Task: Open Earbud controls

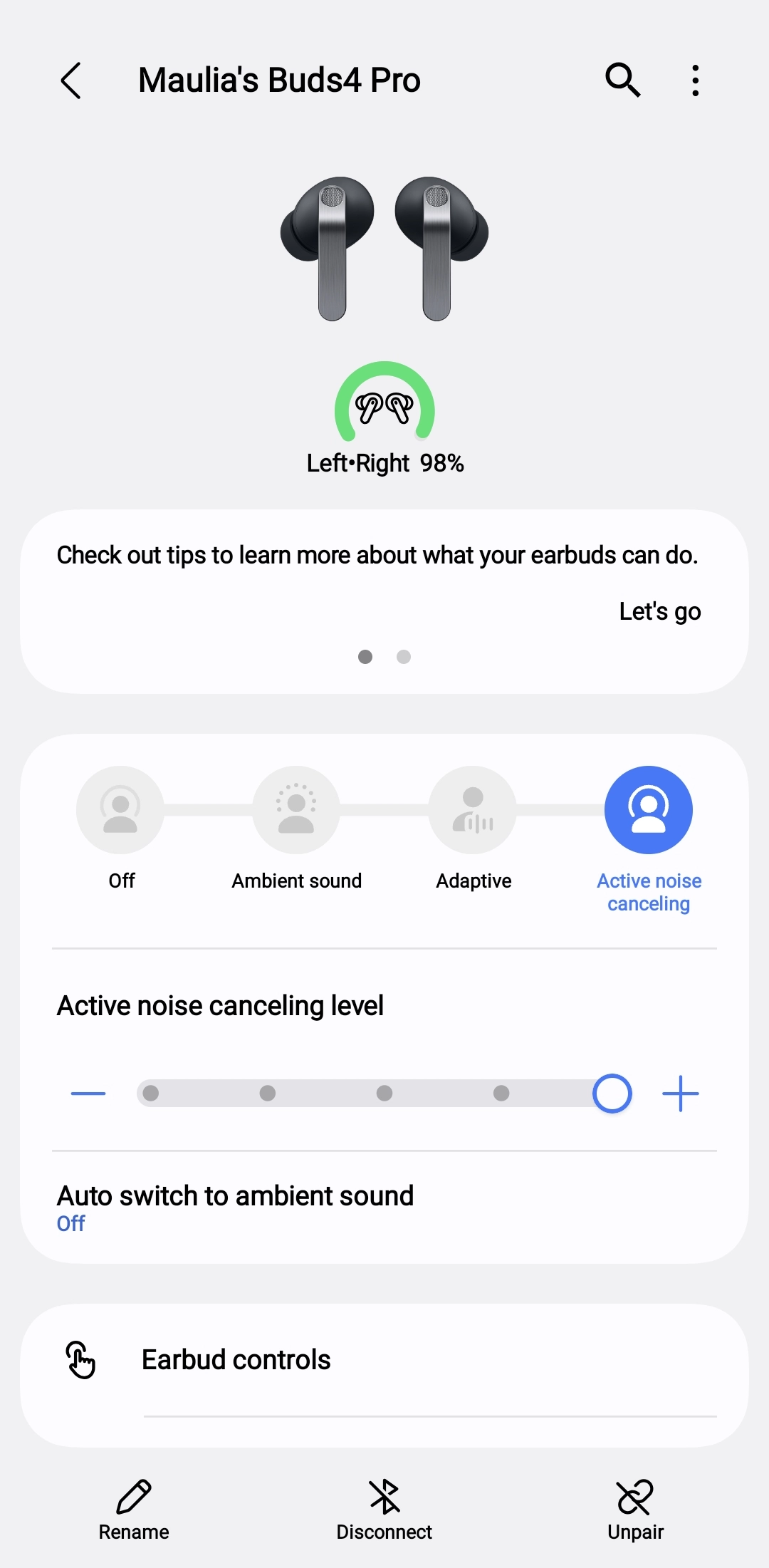Action: click(x=236, y=1360)
